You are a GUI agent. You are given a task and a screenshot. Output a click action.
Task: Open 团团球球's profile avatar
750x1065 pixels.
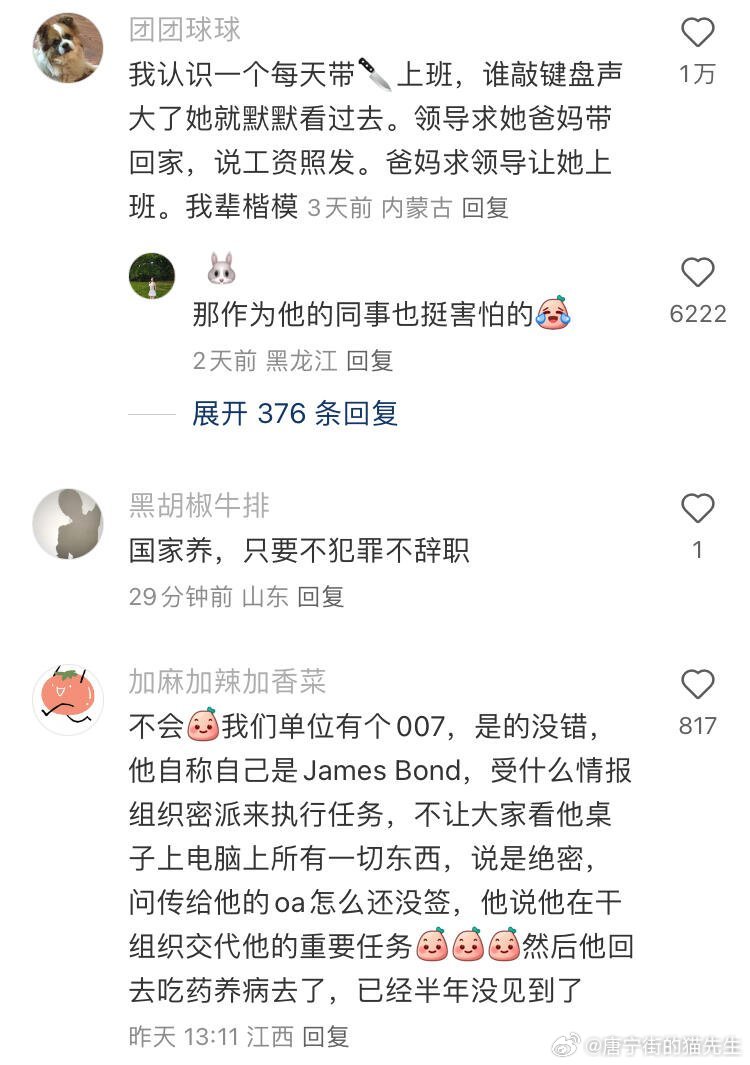click(68, 48)
